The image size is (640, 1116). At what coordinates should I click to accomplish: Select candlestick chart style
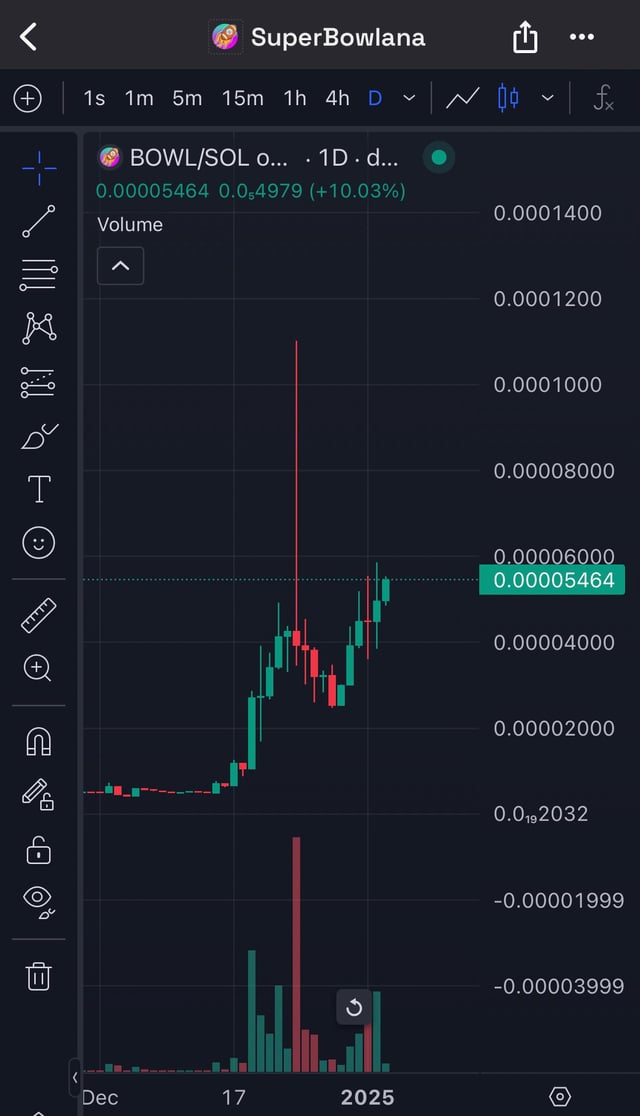point(509,98)
